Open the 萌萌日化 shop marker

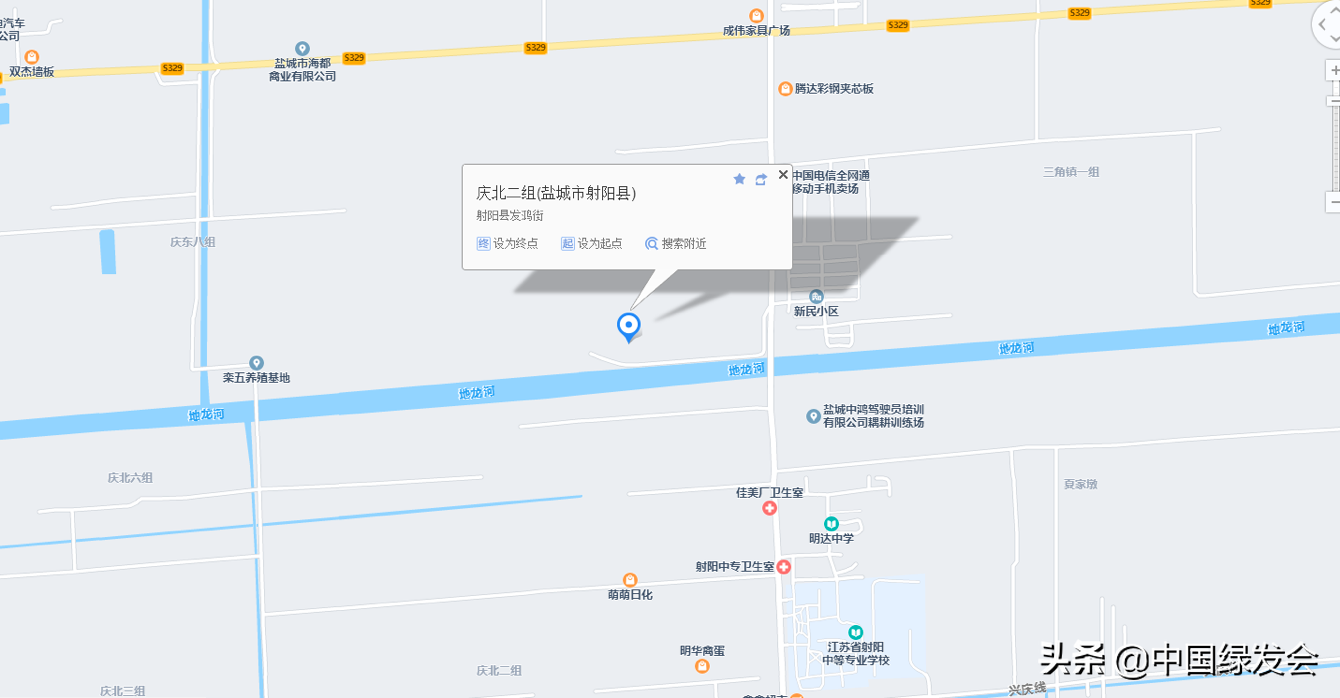(630, 580)
